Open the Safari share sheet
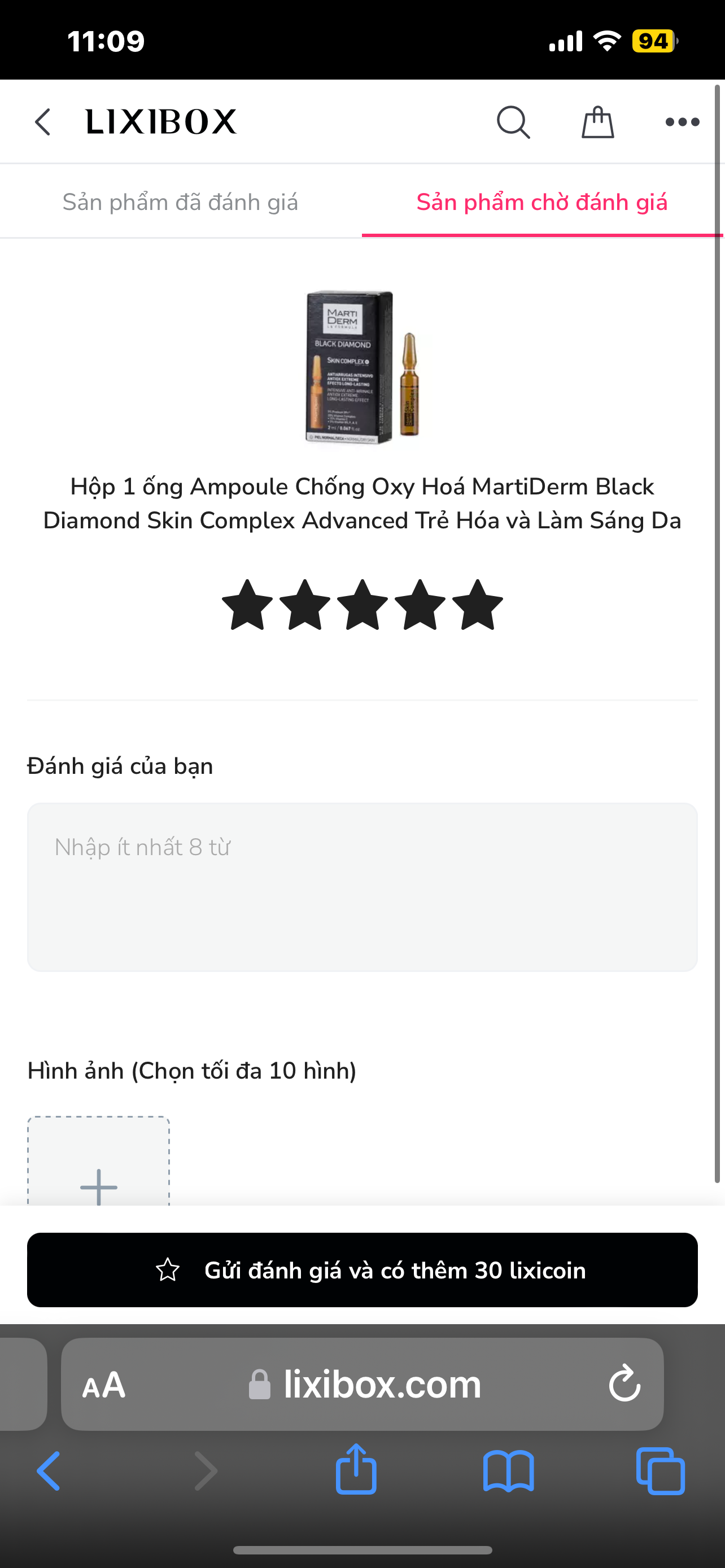The height and width of the screenshot is (1568, 725). [356, 1469]
